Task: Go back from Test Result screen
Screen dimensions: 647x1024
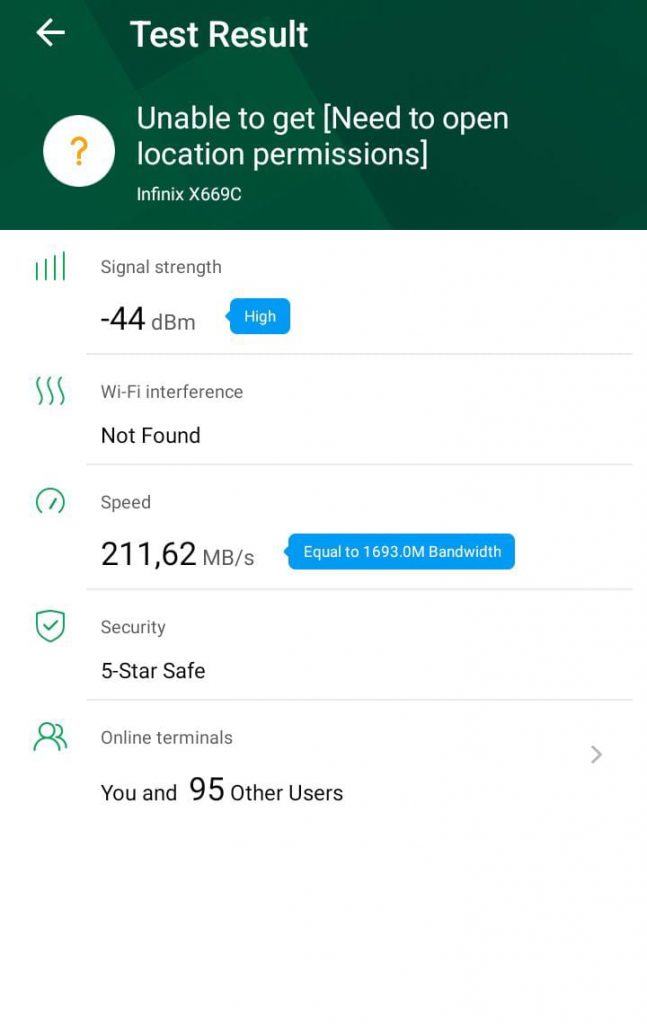Action: point(50,33)
